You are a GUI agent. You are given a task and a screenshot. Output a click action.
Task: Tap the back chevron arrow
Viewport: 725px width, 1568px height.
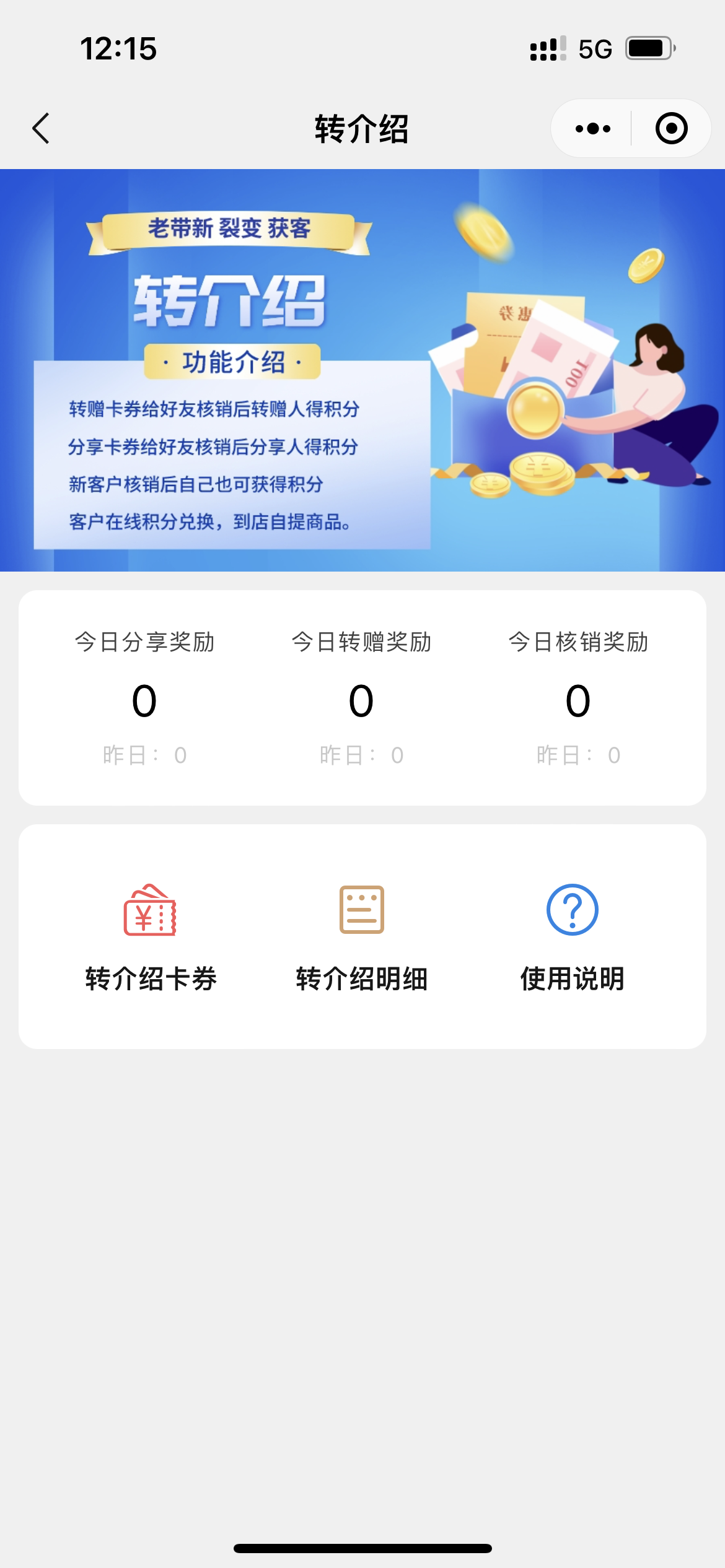tap(40, 128)
